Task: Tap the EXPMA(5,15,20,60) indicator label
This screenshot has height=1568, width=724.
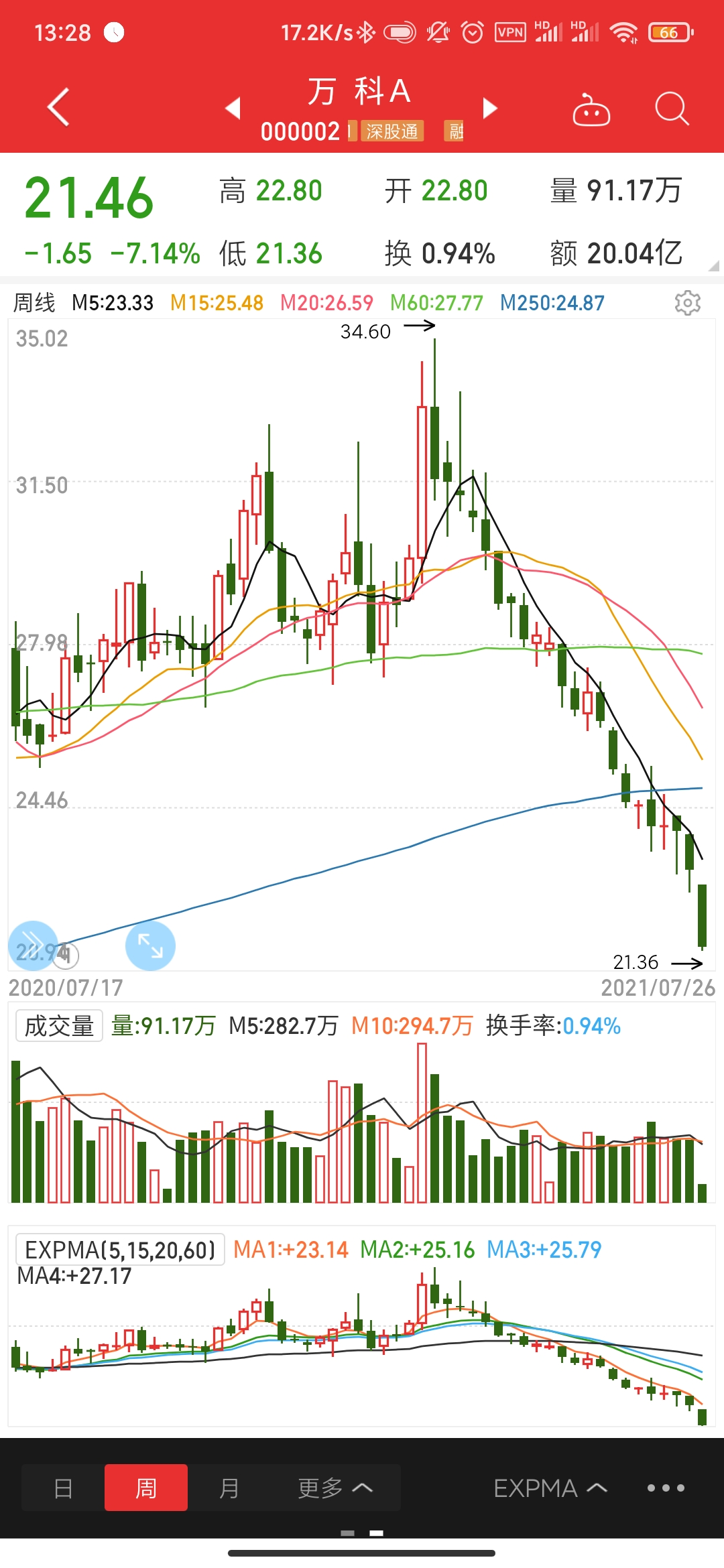Action: (x=120, y=1250)
